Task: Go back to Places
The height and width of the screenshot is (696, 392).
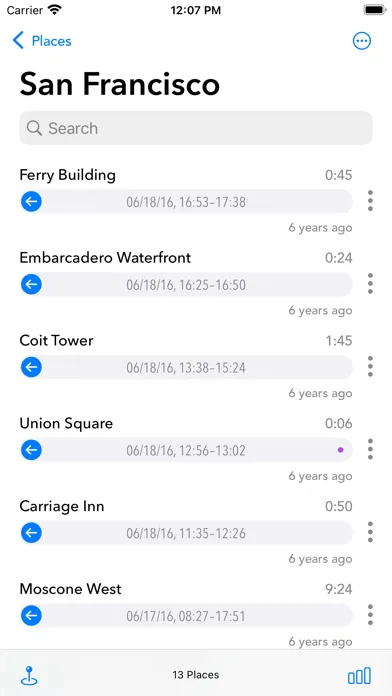Action: pos(42,41)
